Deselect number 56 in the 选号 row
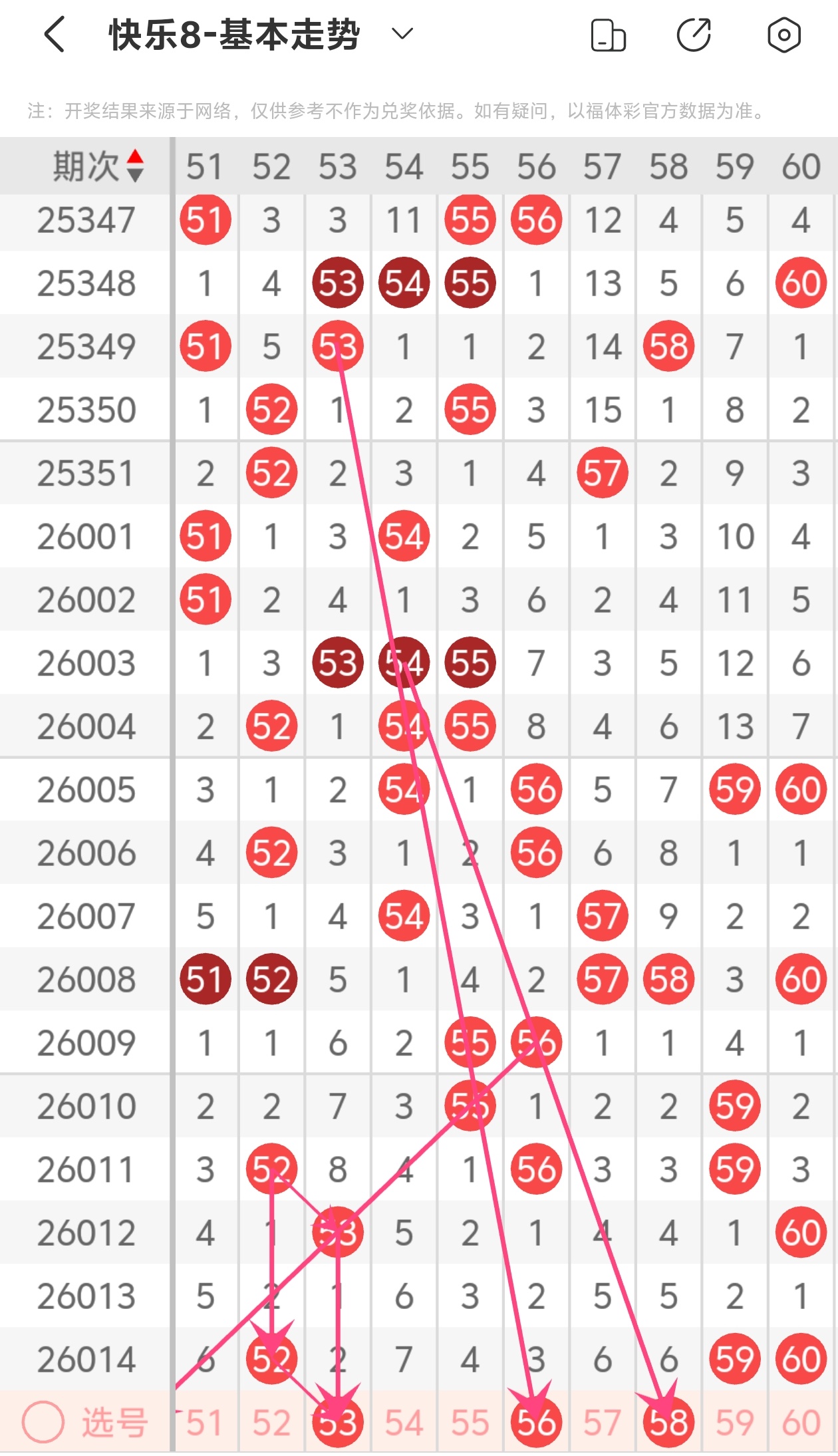This screenshot has width=838, height=1456. [536, 1423]
